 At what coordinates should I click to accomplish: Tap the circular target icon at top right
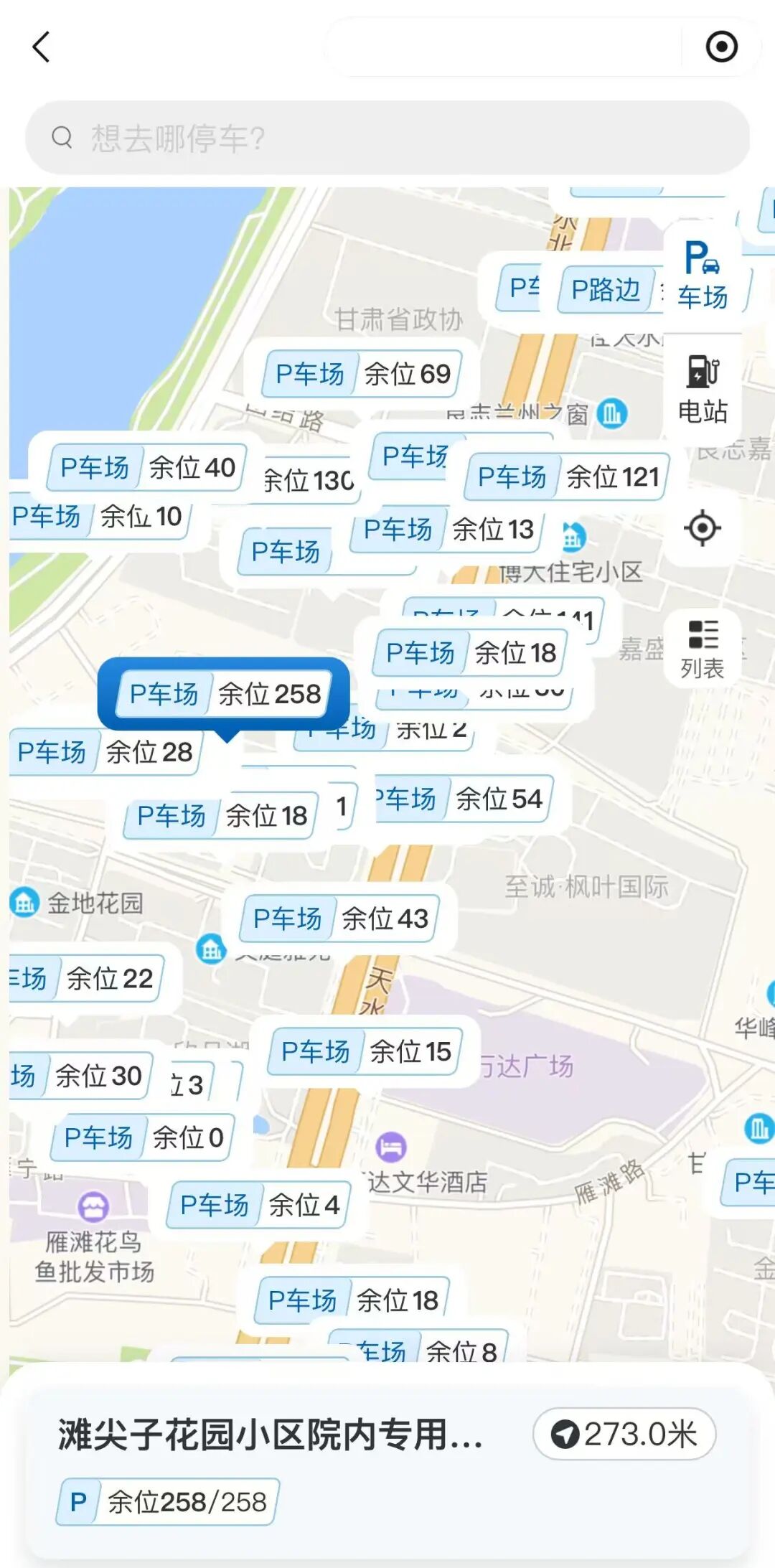point(721,47)
